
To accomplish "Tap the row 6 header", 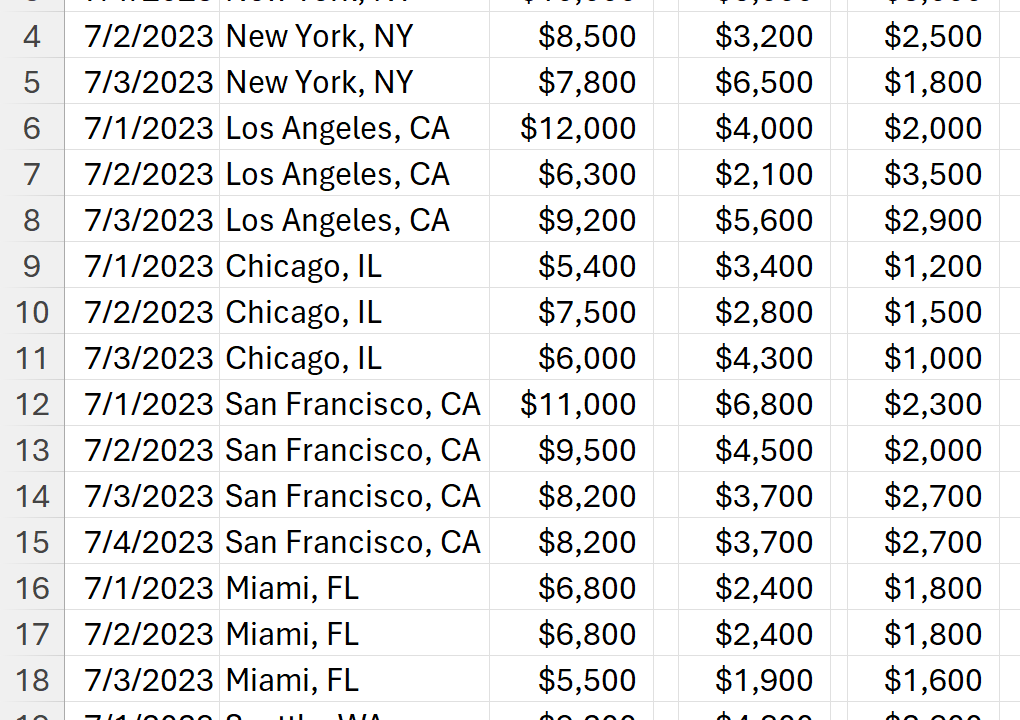I will click(32, 129).
